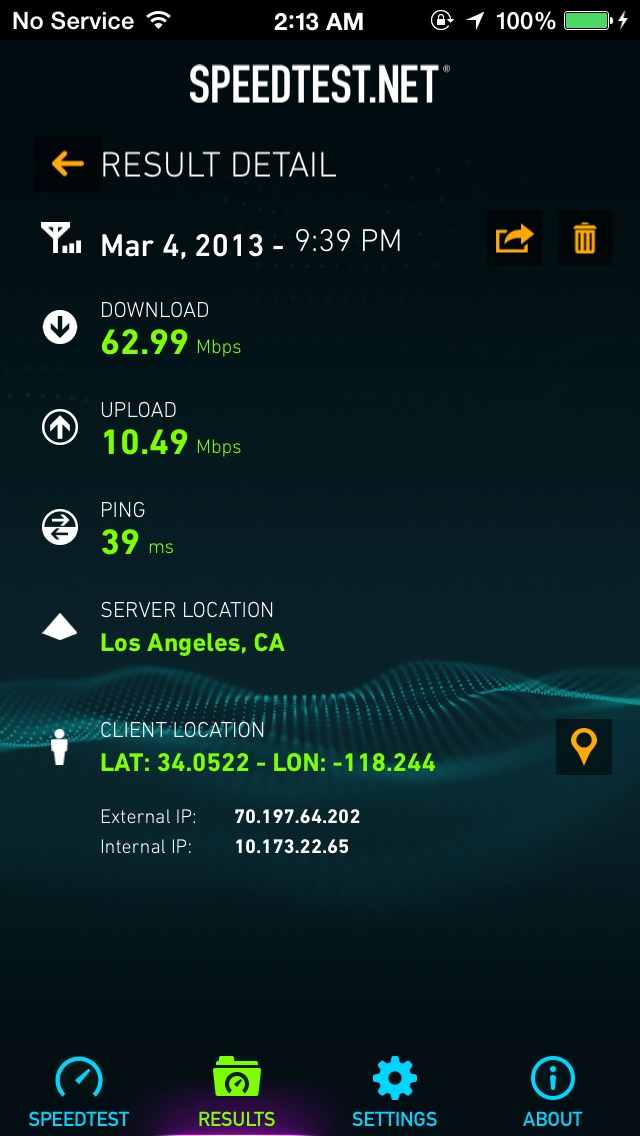Open the About tab

click(x=552, y=1093)
